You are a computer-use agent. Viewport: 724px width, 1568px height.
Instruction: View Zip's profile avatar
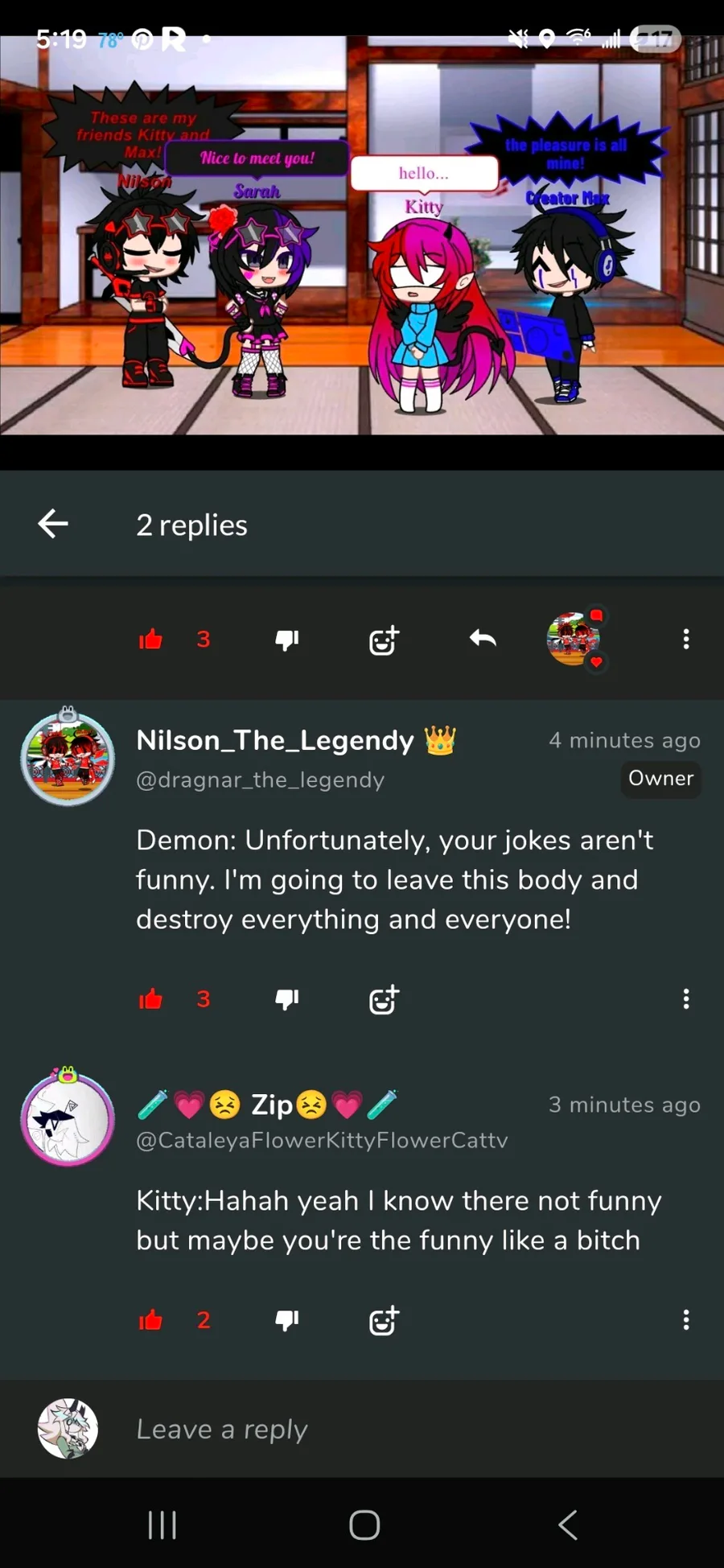(68, 1118)
